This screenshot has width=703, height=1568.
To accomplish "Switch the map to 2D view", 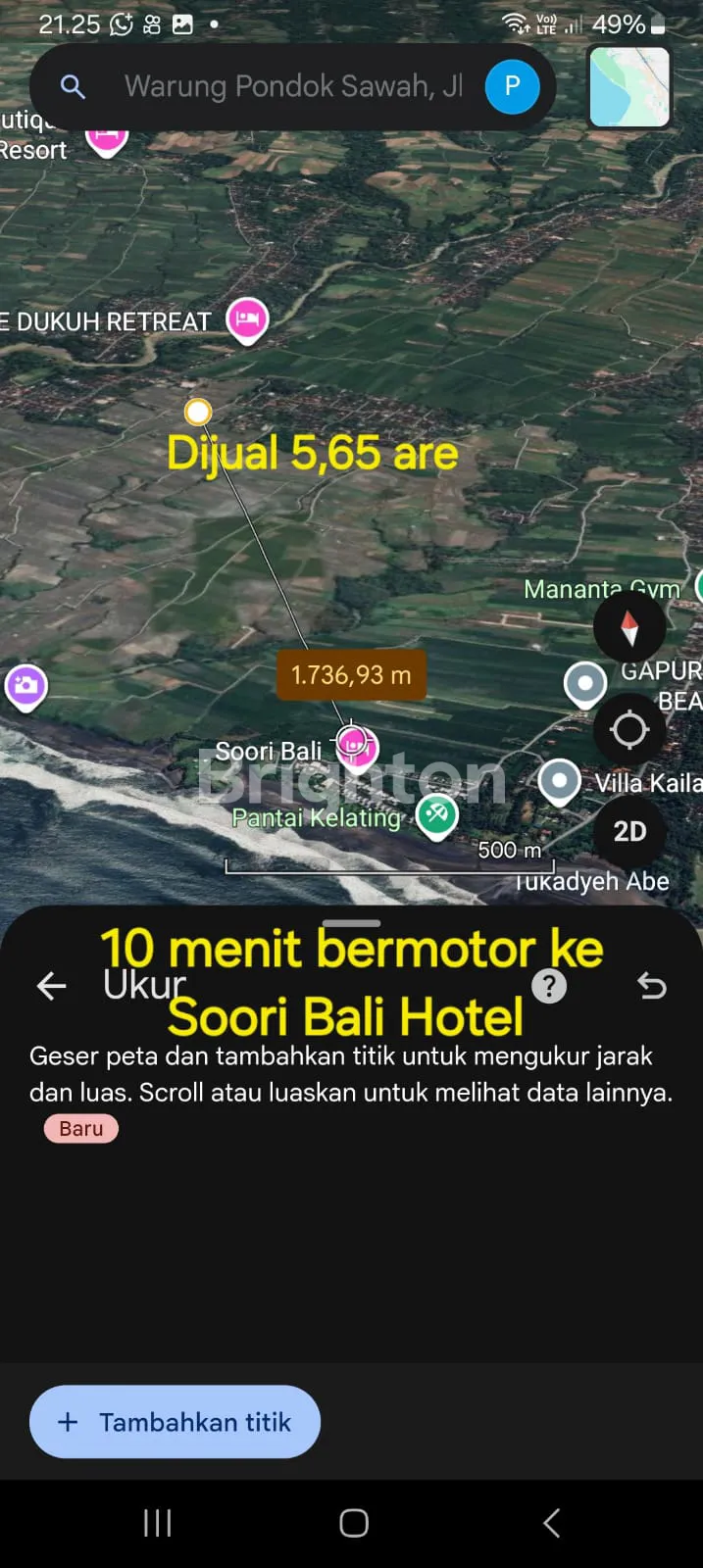I will coord(629,831).
